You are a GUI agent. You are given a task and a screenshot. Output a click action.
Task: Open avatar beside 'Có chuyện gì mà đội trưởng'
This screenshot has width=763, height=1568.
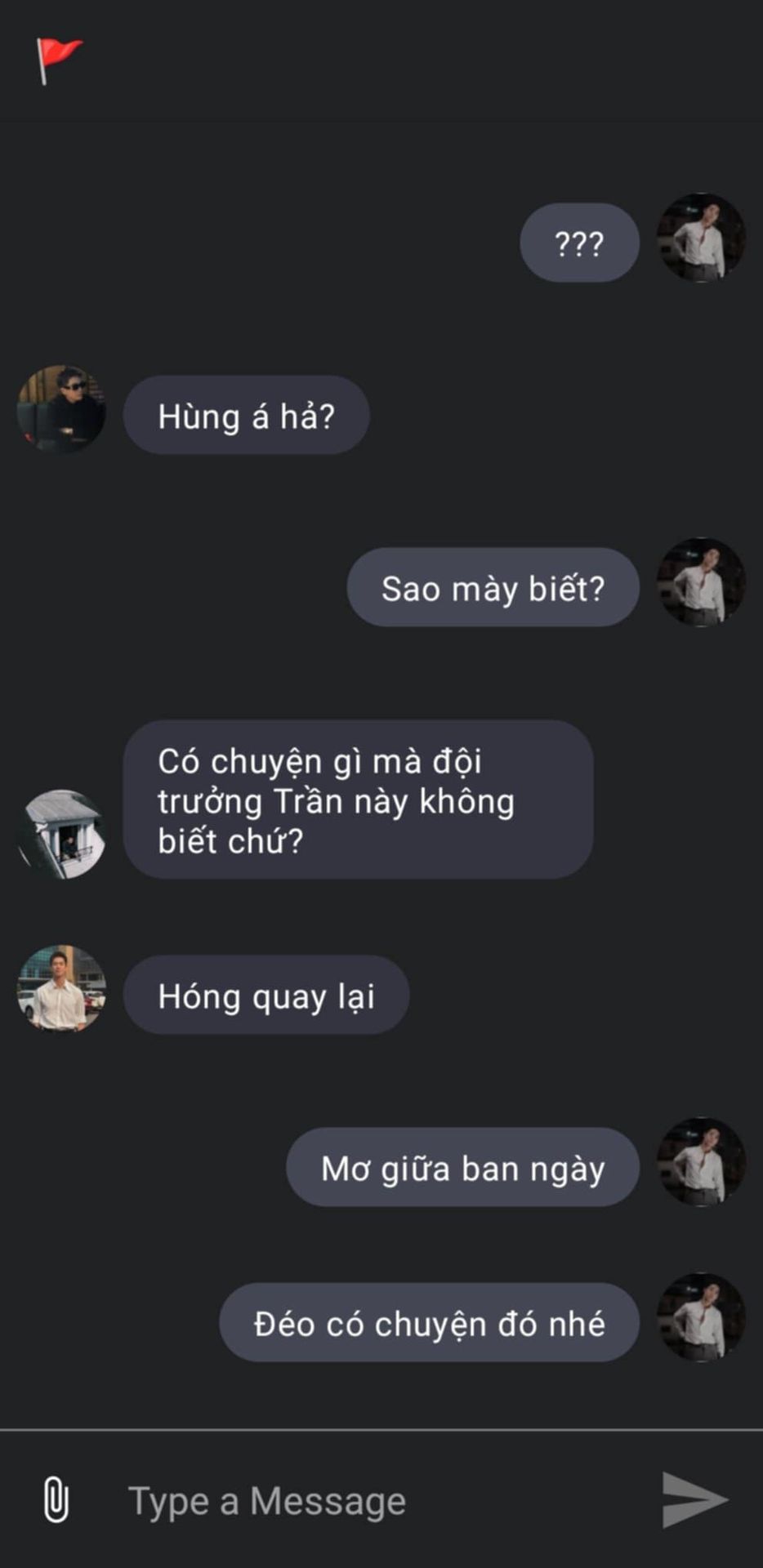click(x=61, y=834)
